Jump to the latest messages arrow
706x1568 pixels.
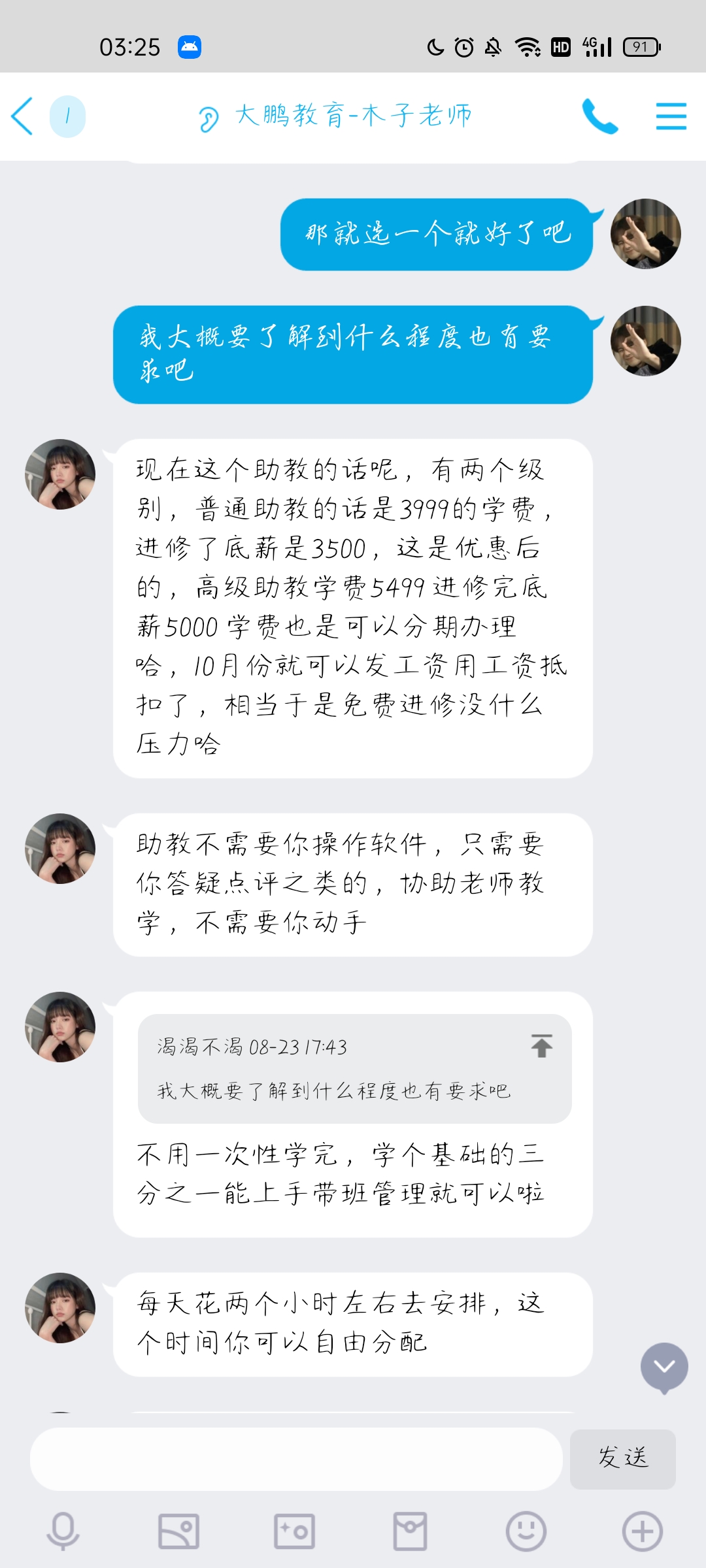point(664,1367)
